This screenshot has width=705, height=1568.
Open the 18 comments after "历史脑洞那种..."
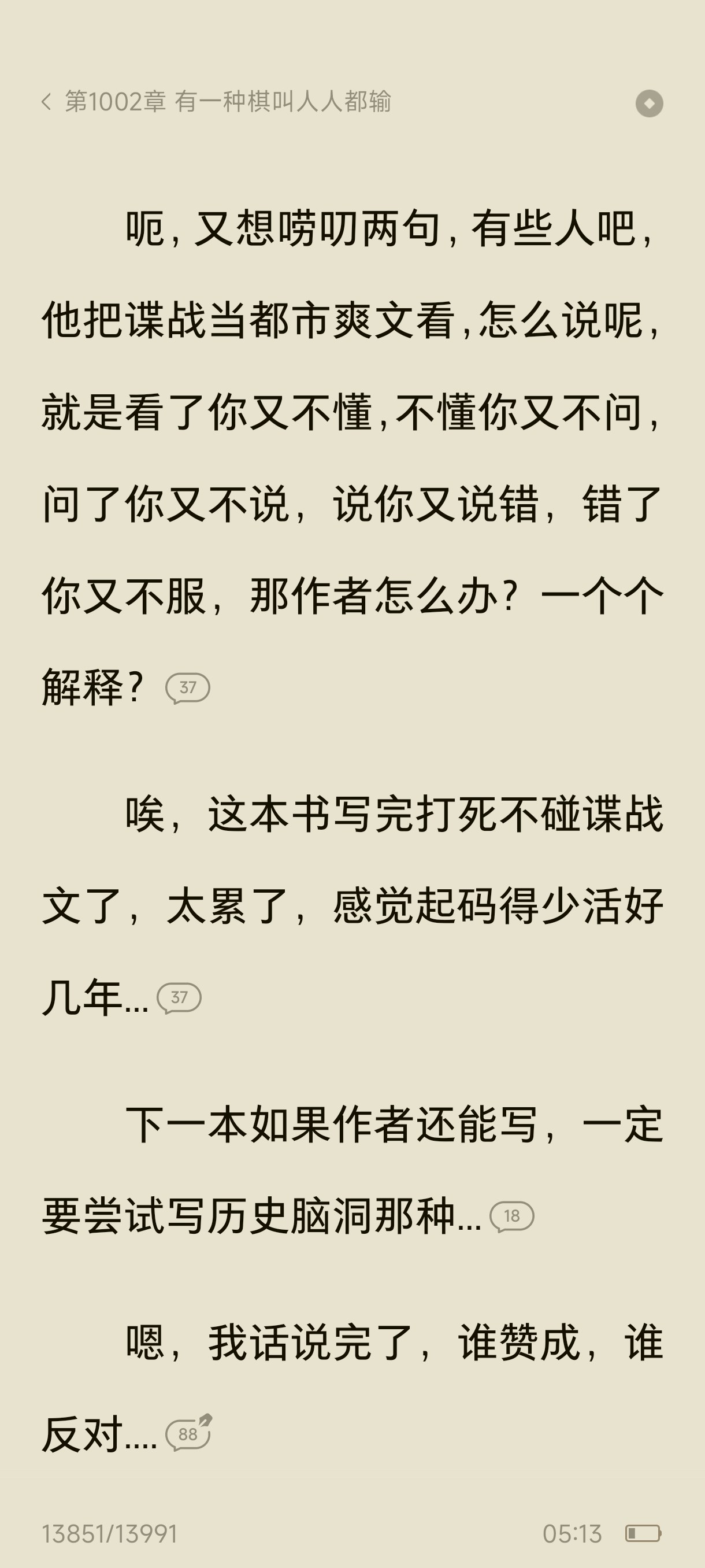pos(511,1216)
